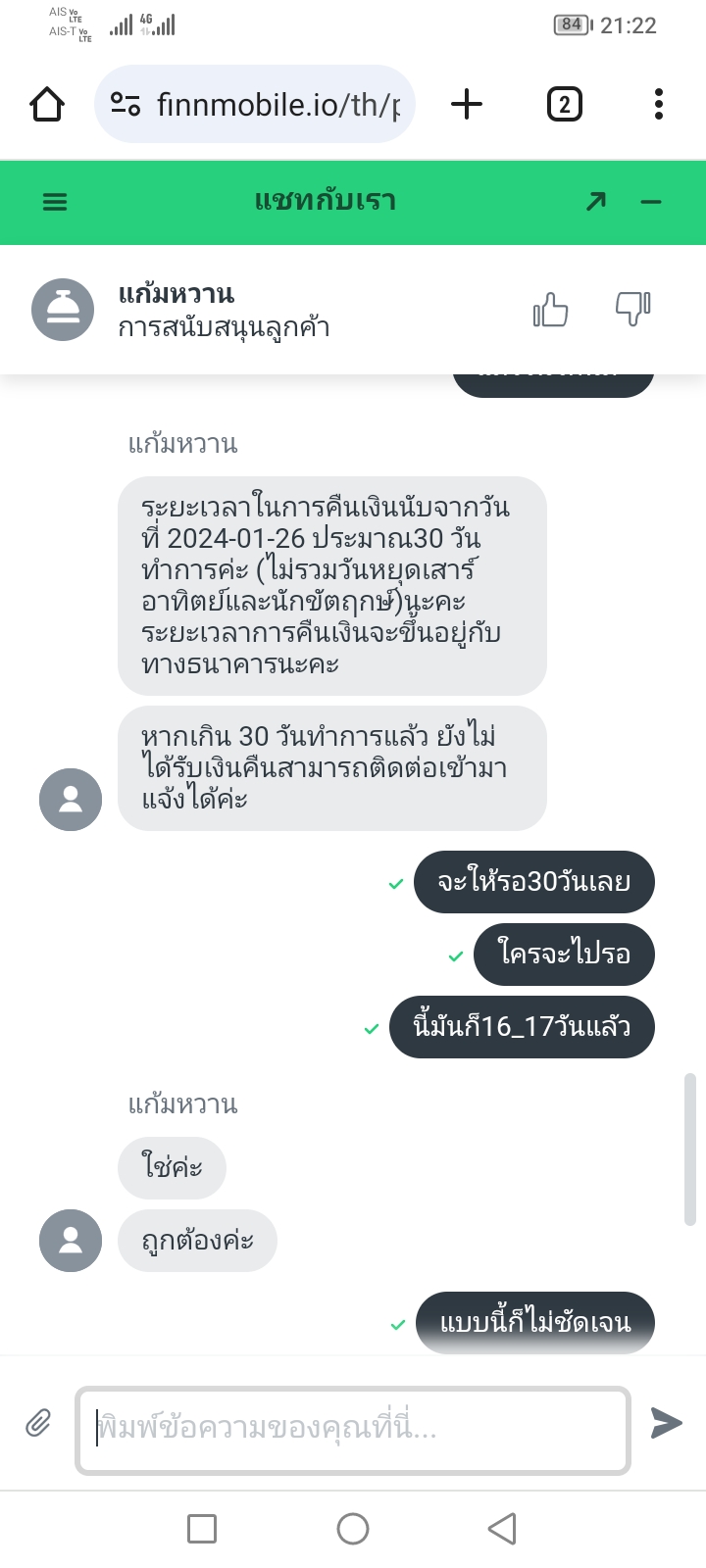Tap the finnmobile.io address bar

pyautogui.click(x=255, y=104)
